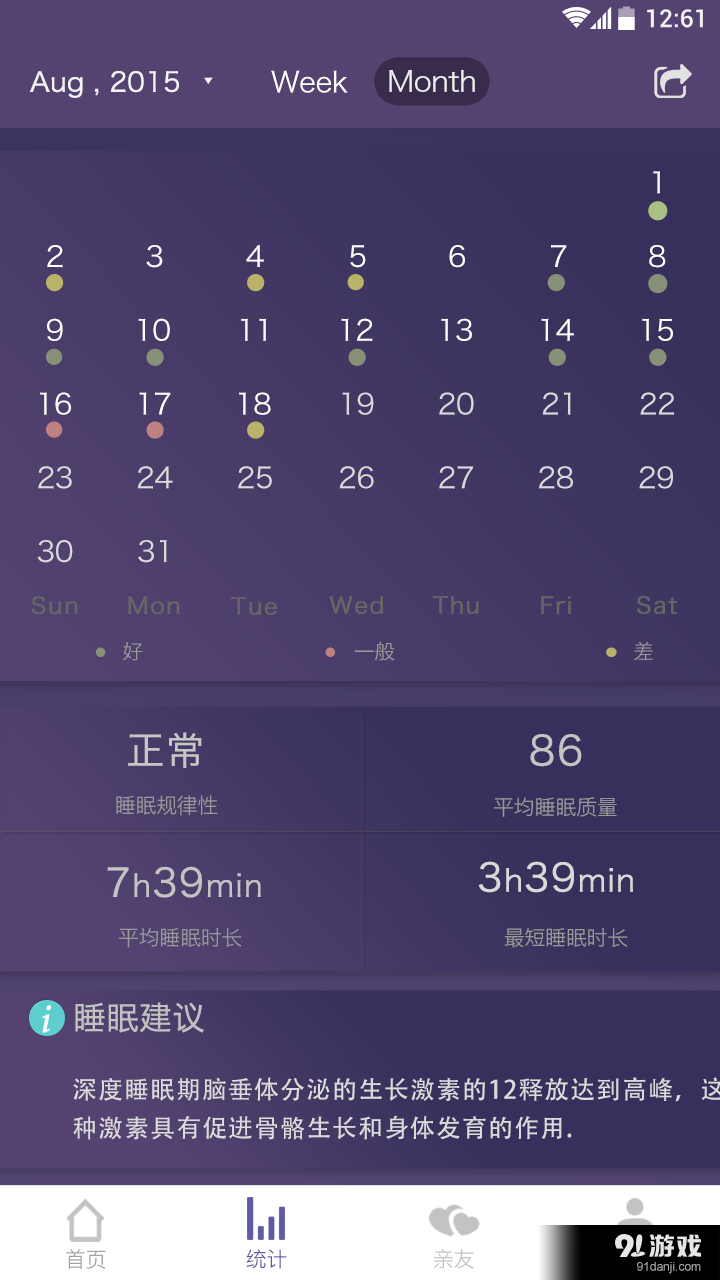Open the 首页 home tab icon
Image resolution: width=720 pixels, height=1280 pixels.
pos(85,1222)
